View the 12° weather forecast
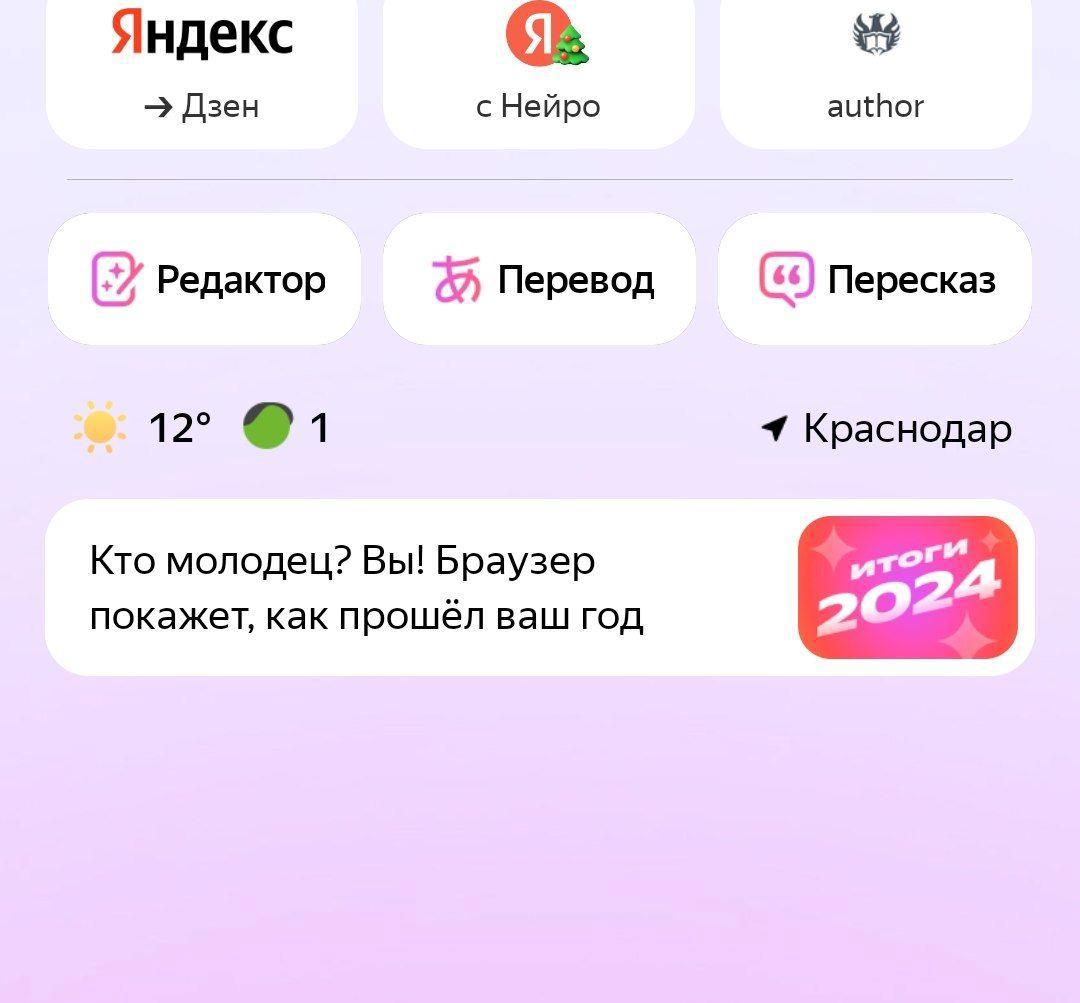The height and width of the screenshot is (1003, 1080). (x=143, y=429)
